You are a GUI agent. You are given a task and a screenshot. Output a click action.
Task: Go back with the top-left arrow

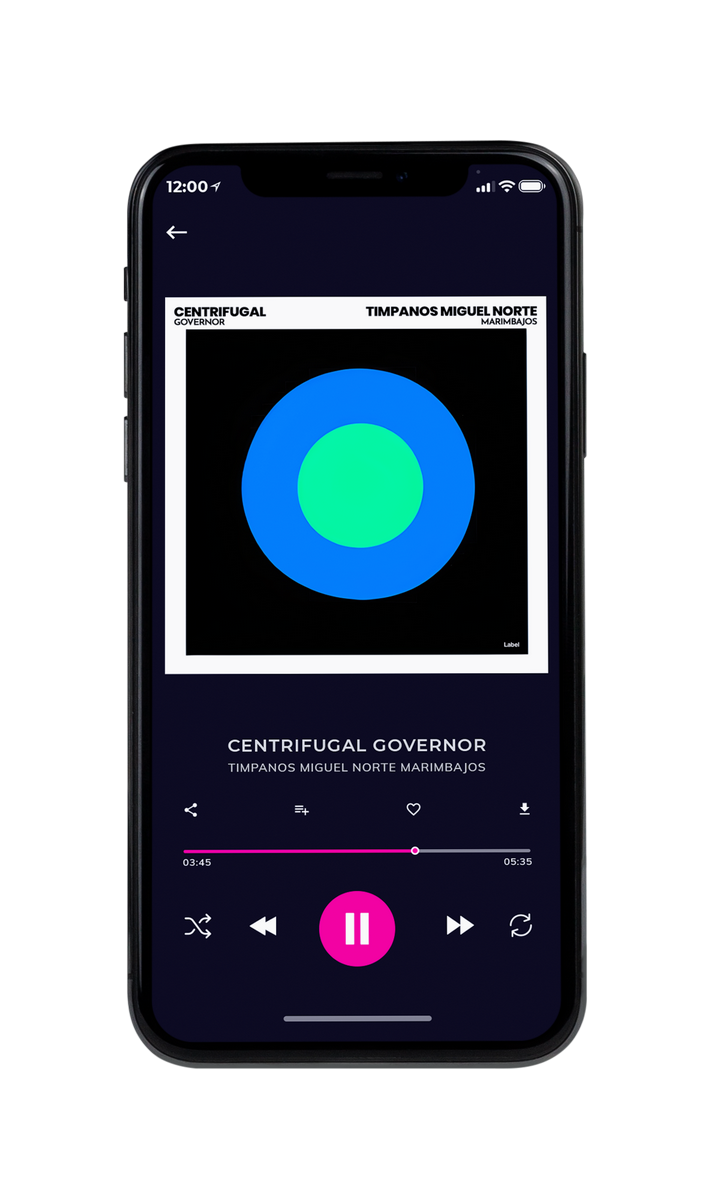tap(177, 232)
